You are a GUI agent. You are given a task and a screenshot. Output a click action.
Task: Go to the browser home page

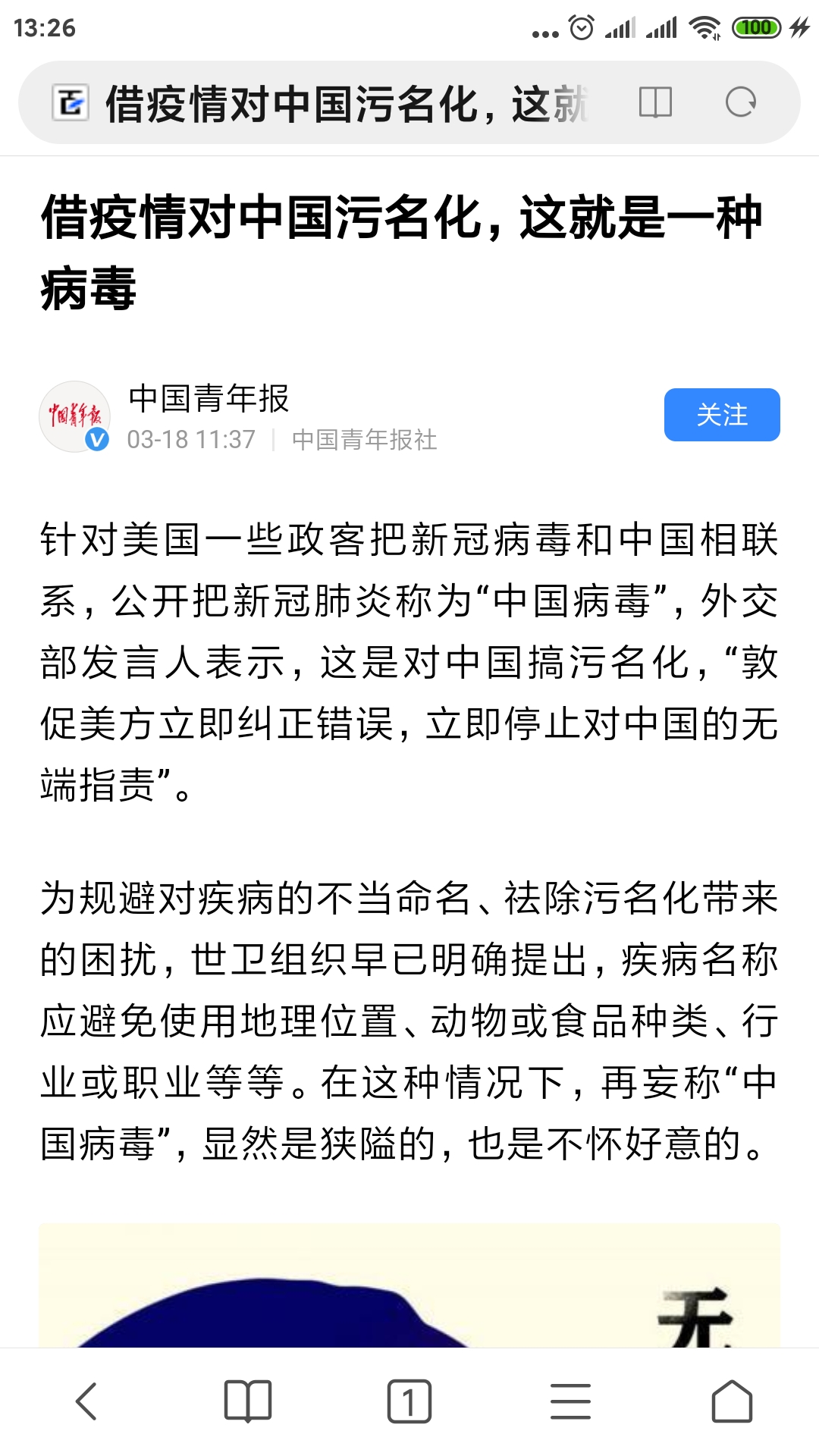(x=732, y=1401)
